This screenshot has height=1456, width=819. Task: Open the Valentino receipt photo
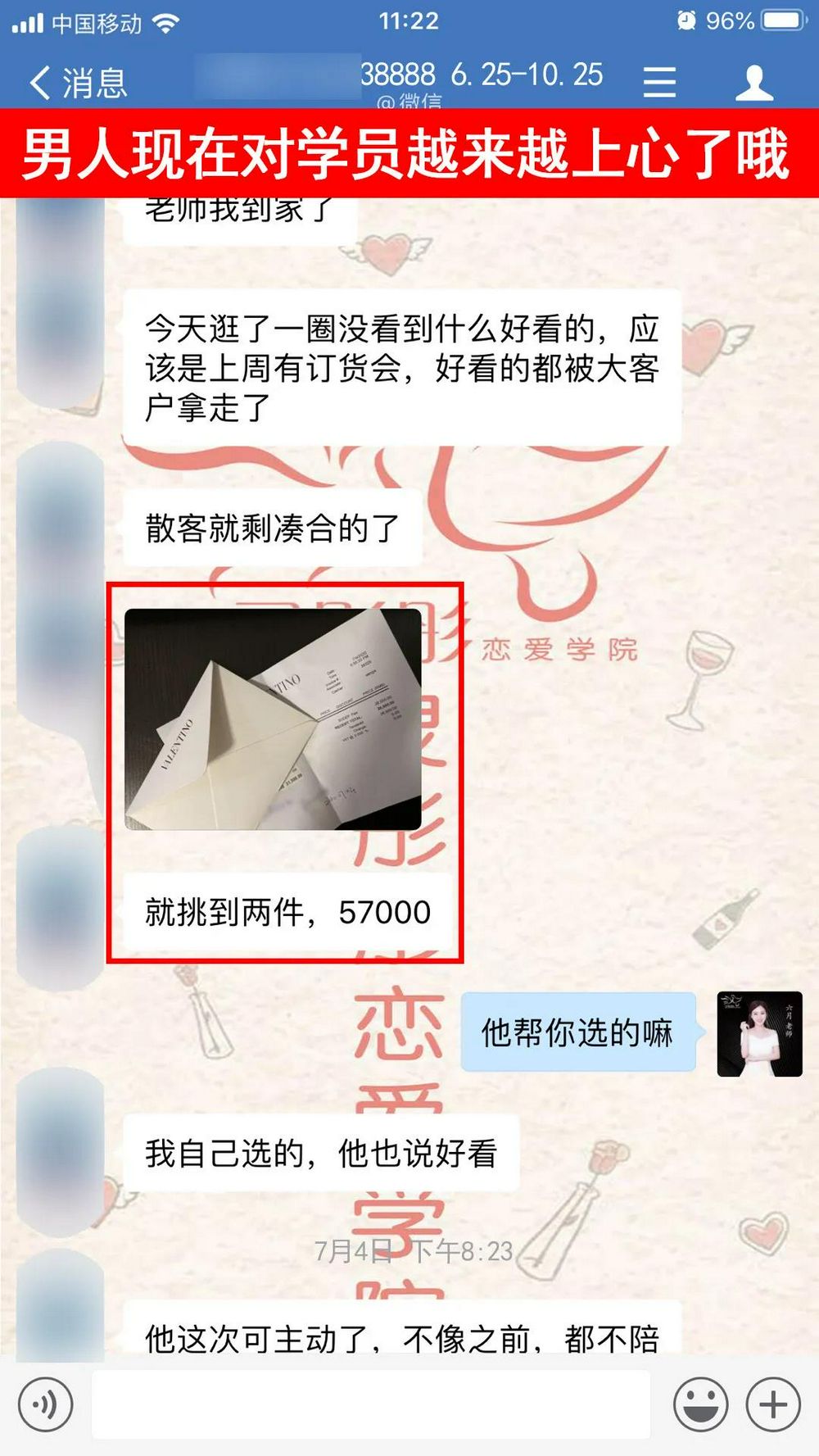coord(273,719)
